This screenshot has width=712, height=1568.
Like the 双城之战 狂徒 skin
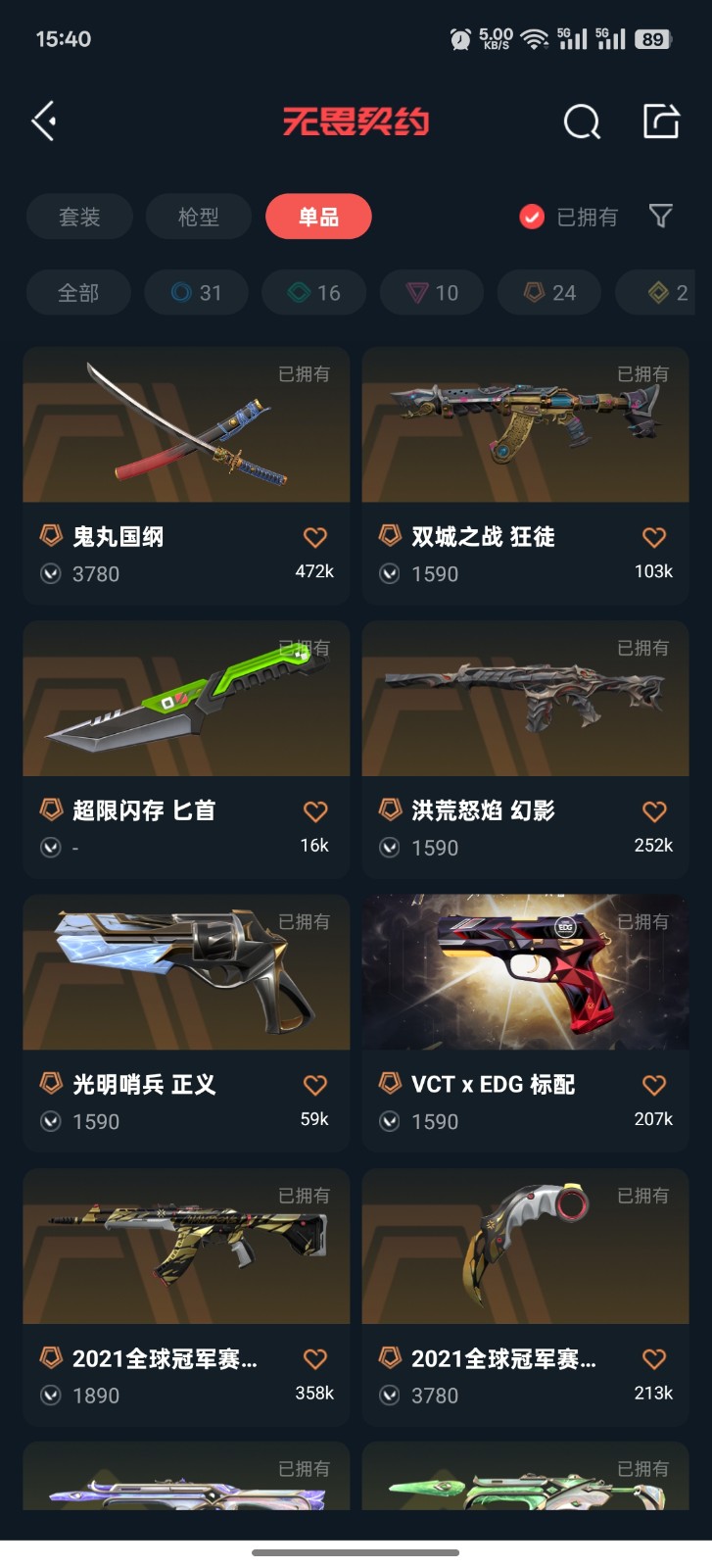(x=654, y=537)
